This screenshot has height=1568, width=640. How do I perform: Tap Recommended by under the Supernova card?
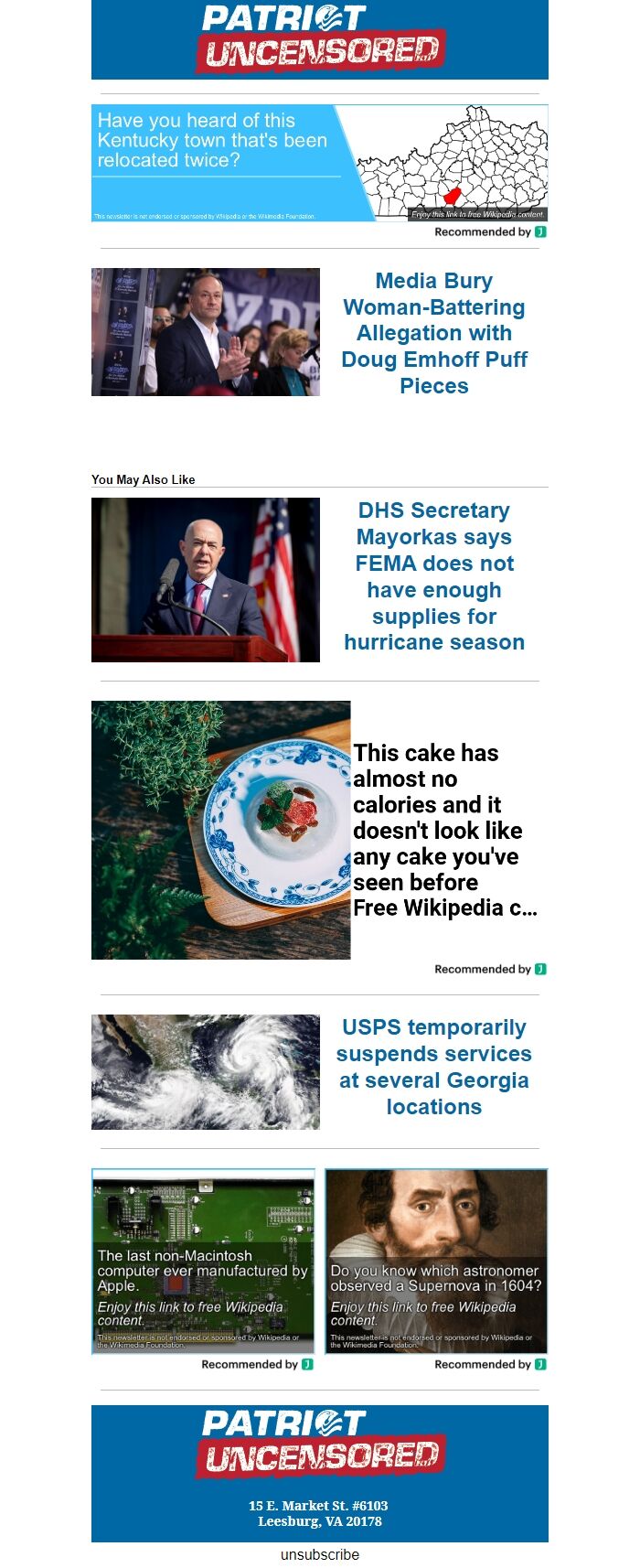489,1365
